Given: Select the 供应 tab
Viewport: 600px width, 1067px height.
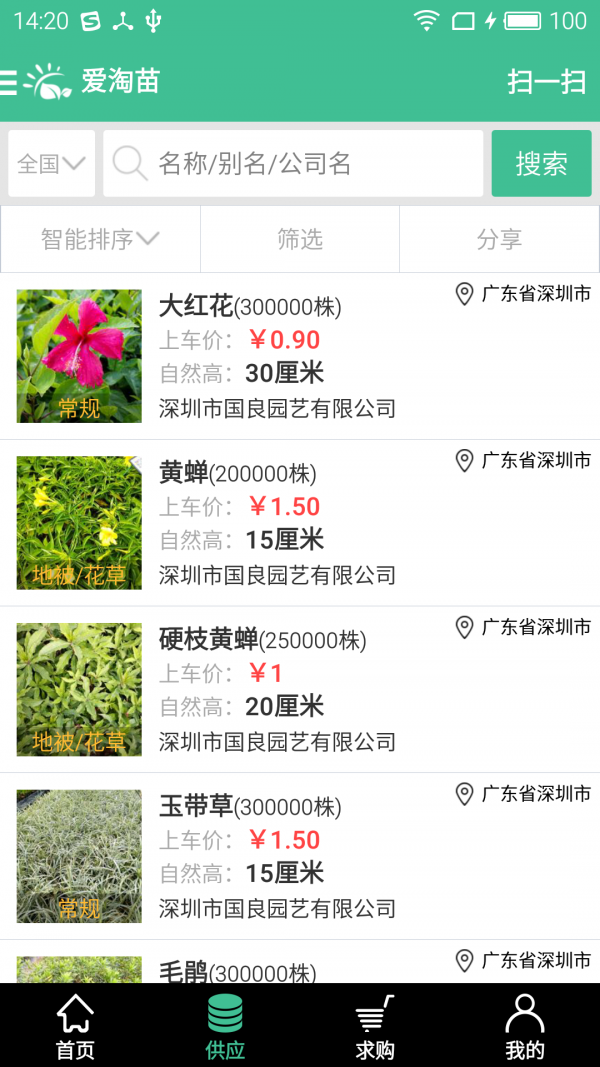Looking at the screenshot, I should [x=225, y=1027].
